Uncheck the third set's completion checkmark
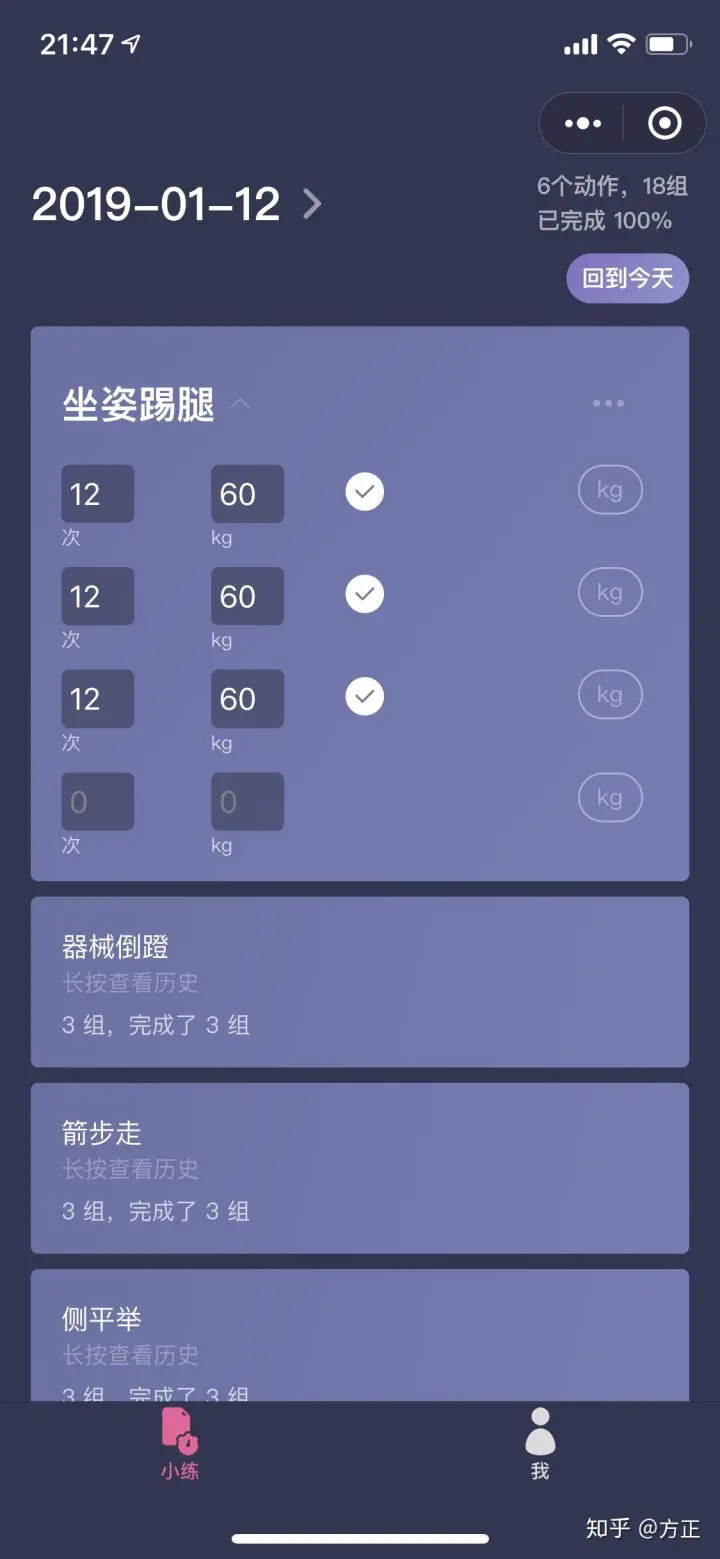Viewport: 720px width, 1559px height. [365, 697]
